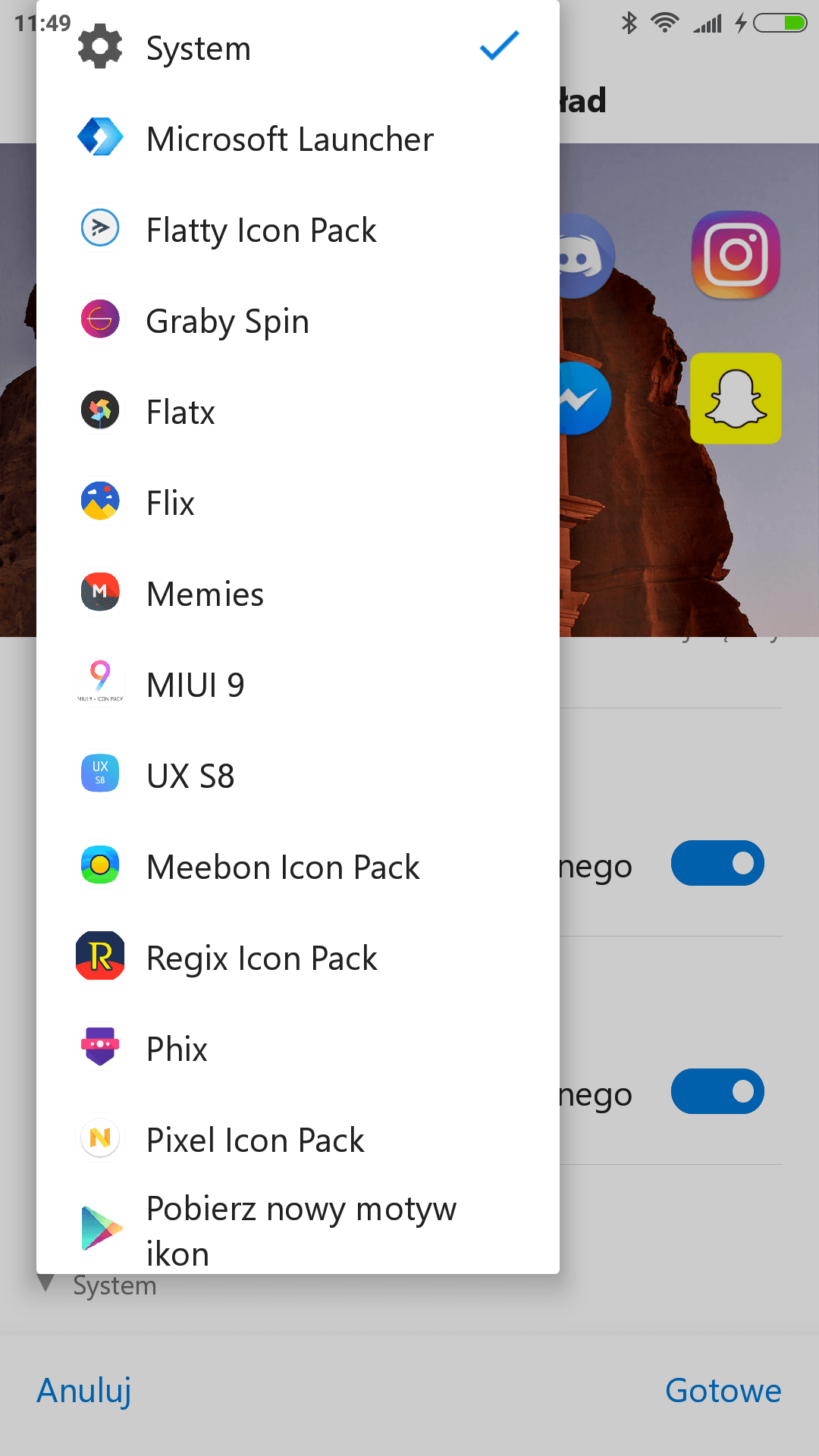Viewport: 819px width, 1456px height.
Task: Select Pixel Icon Pack
Action: (298, 1140)
